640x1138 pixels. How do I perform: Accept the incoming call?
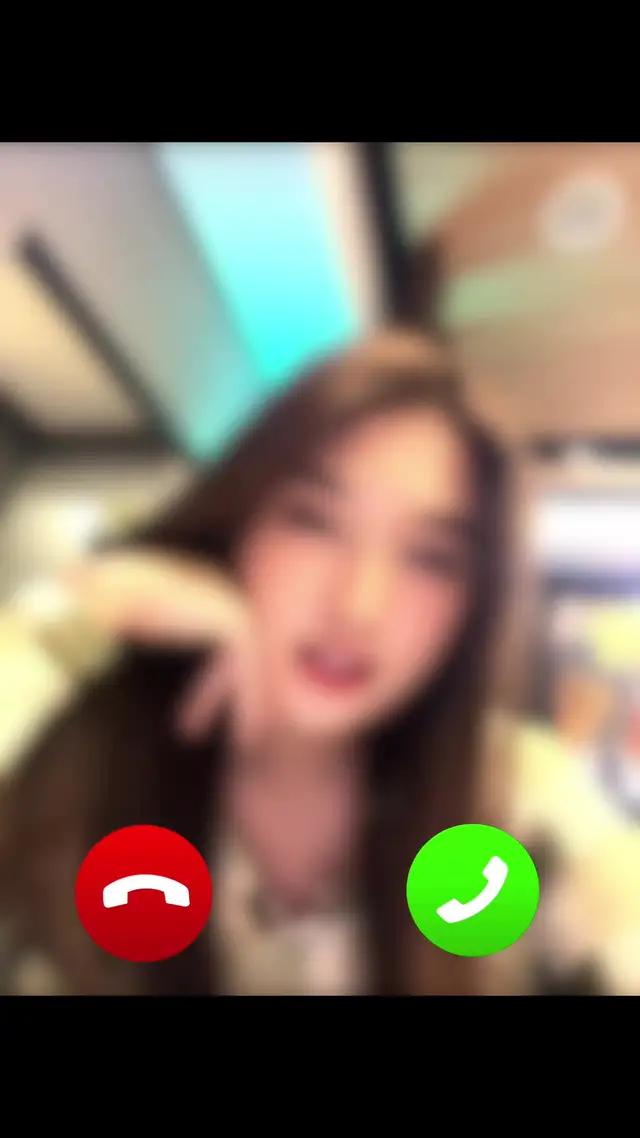pyautogui.click(x=472, y=890)
